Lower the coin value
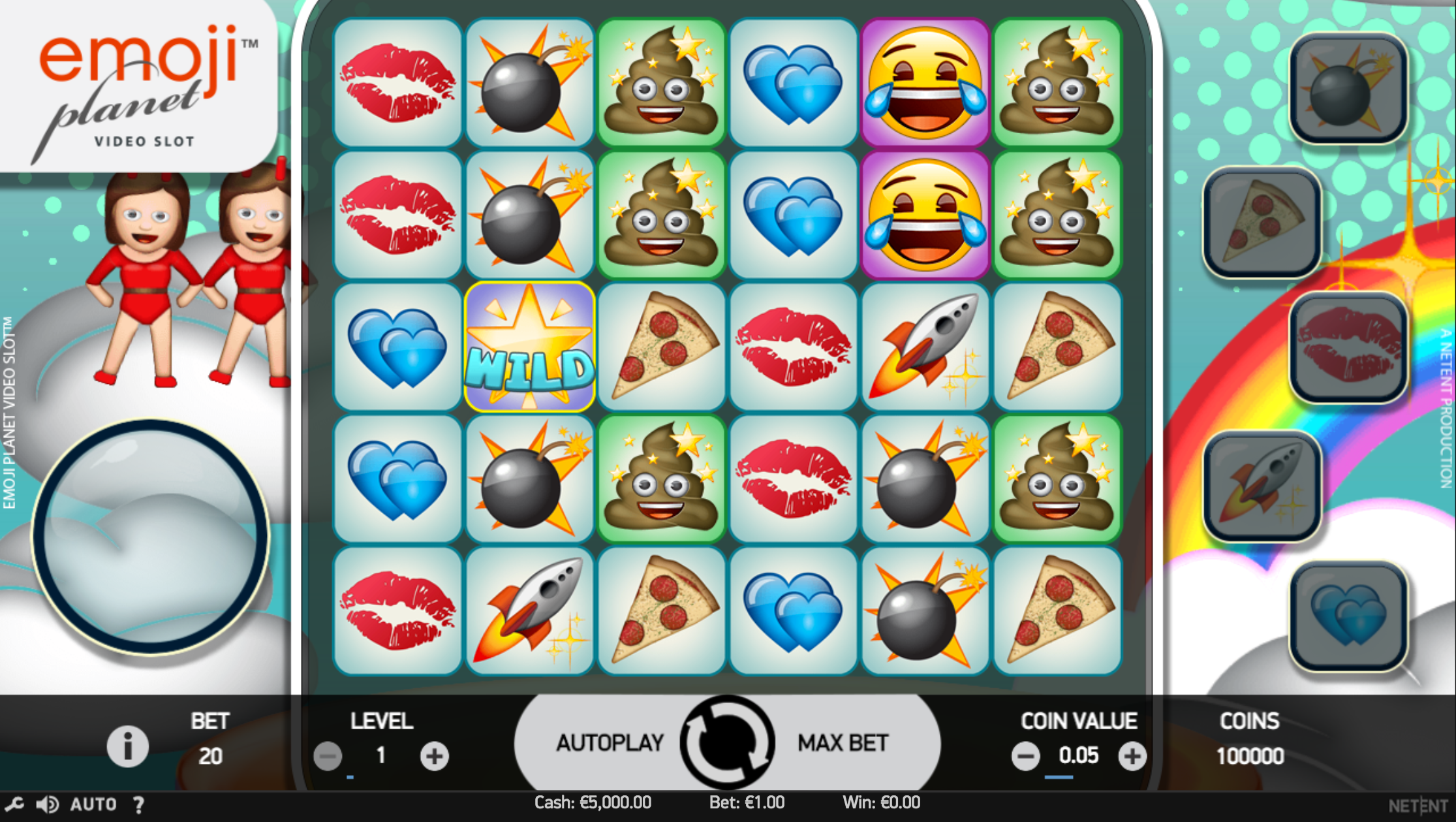 click(x=1025, y=757)
